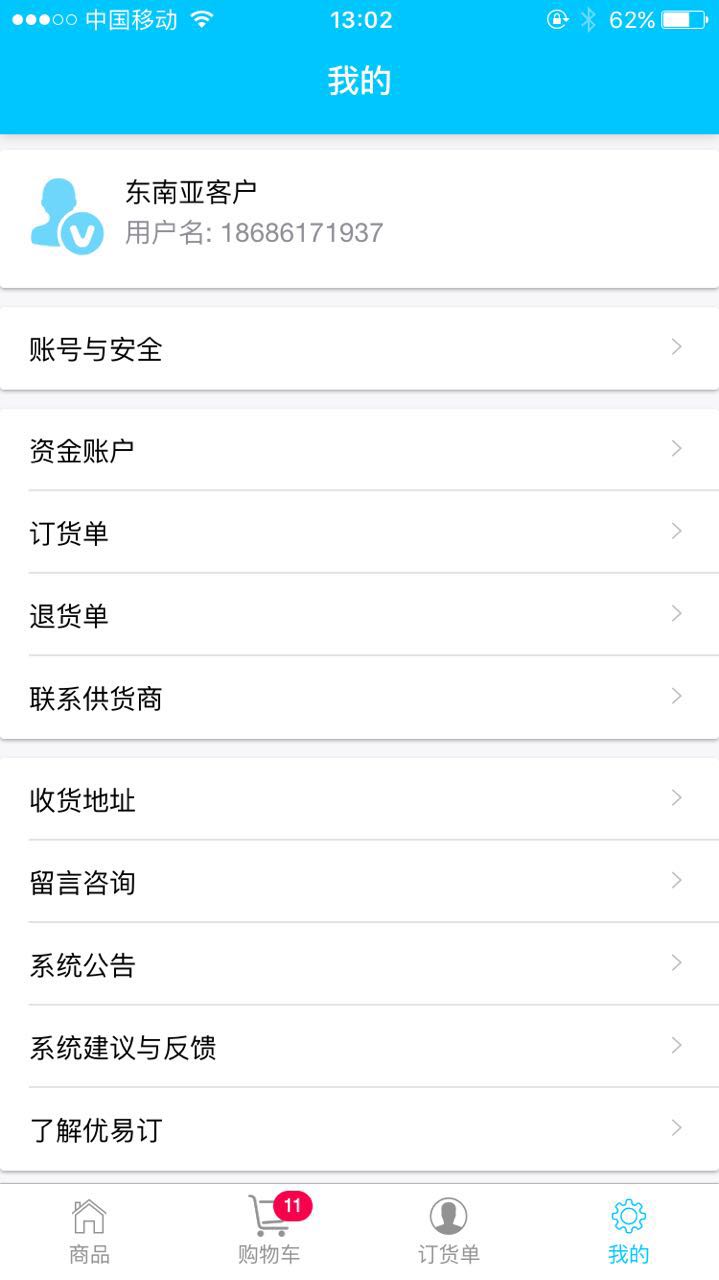Screen dimensions: 719x1280
Task: Open 系统建议与反馈
Action: click(359, 1047)
